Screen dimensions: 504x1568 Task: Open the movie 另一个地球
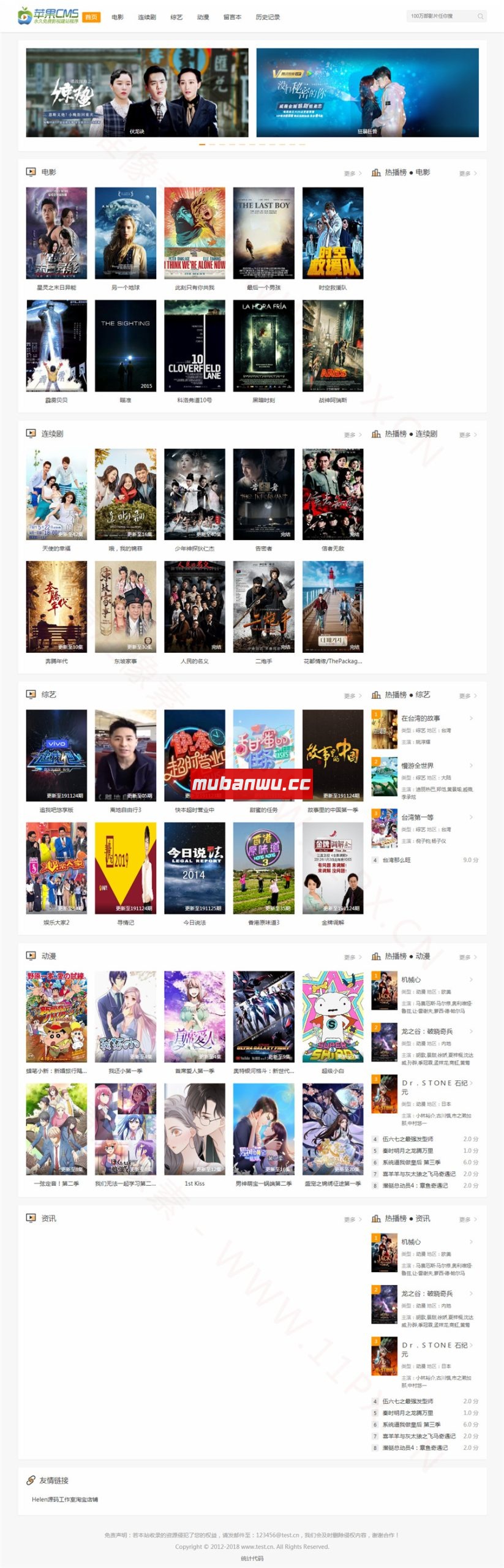pos(126,233)
